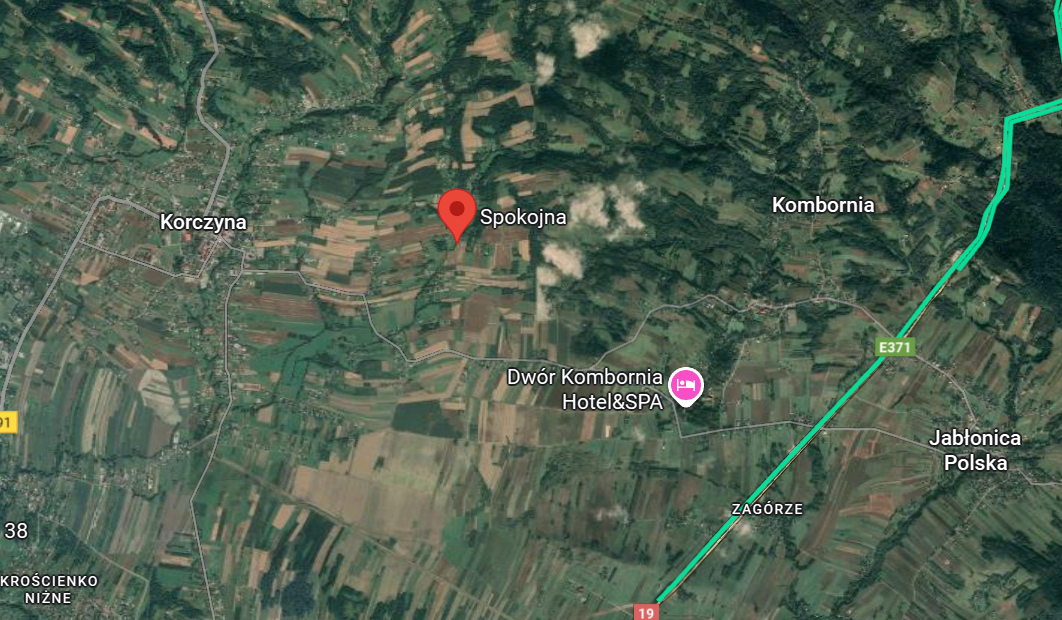Tap the red Spokojna location pin
Viewport: 1062px width, 620px height.
tap(456, 212)
